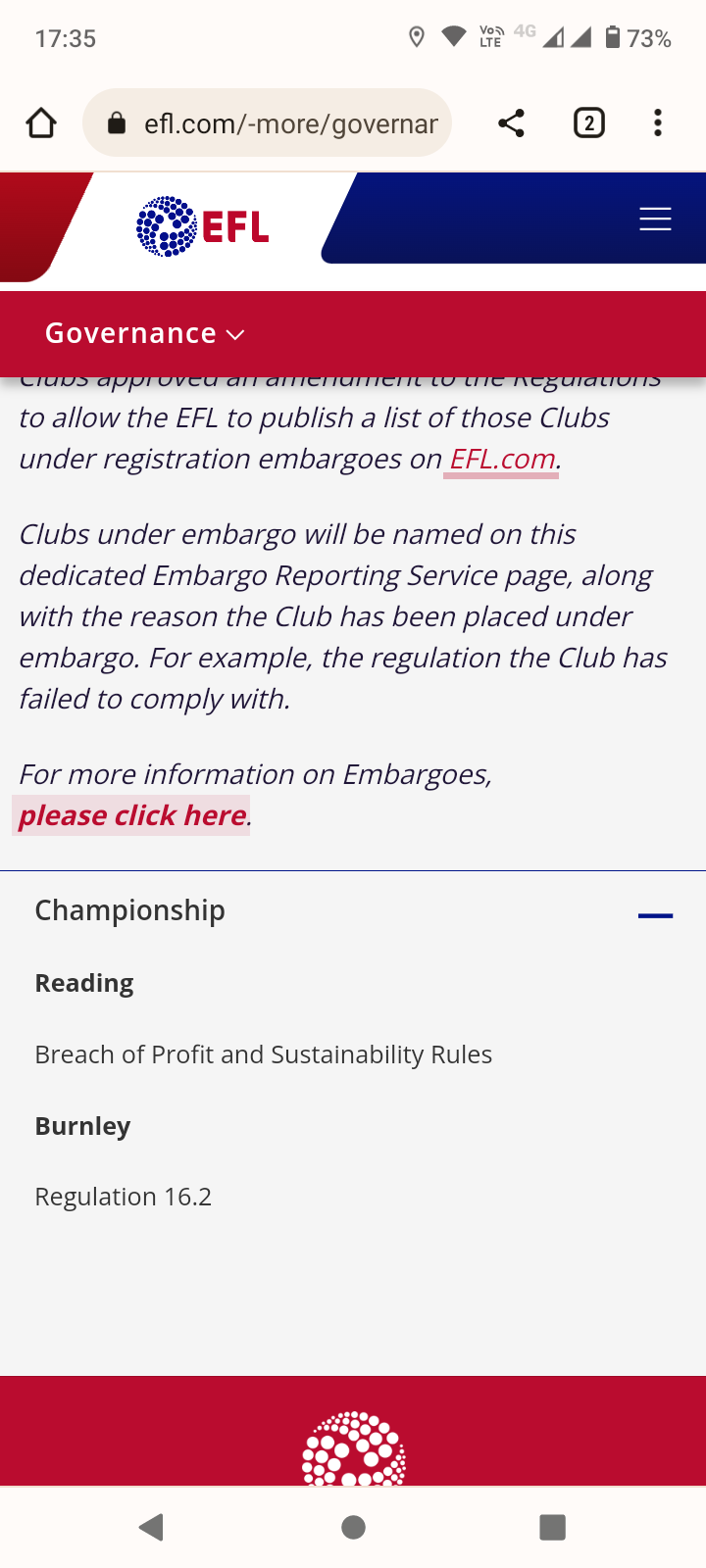
Task: Collapse the Championship section
Action: 655,915
